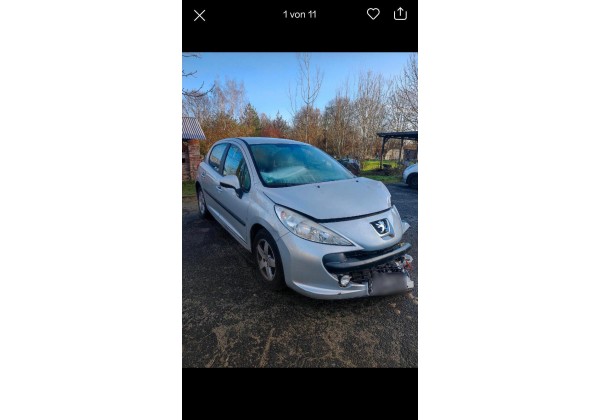Save this listing with the heart icon

tap(373, 14)
